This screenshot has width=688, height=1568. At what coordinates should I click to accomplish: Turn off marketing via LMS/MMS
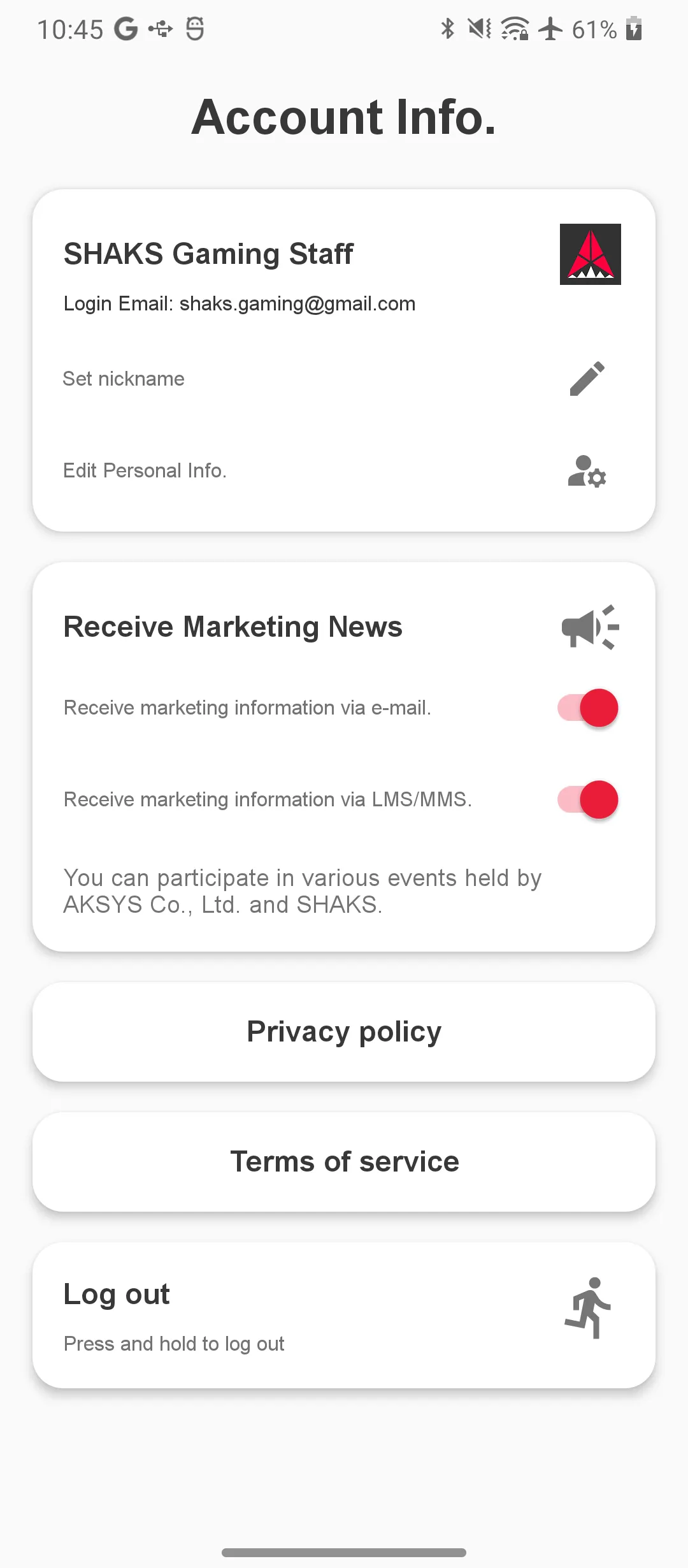588,799
